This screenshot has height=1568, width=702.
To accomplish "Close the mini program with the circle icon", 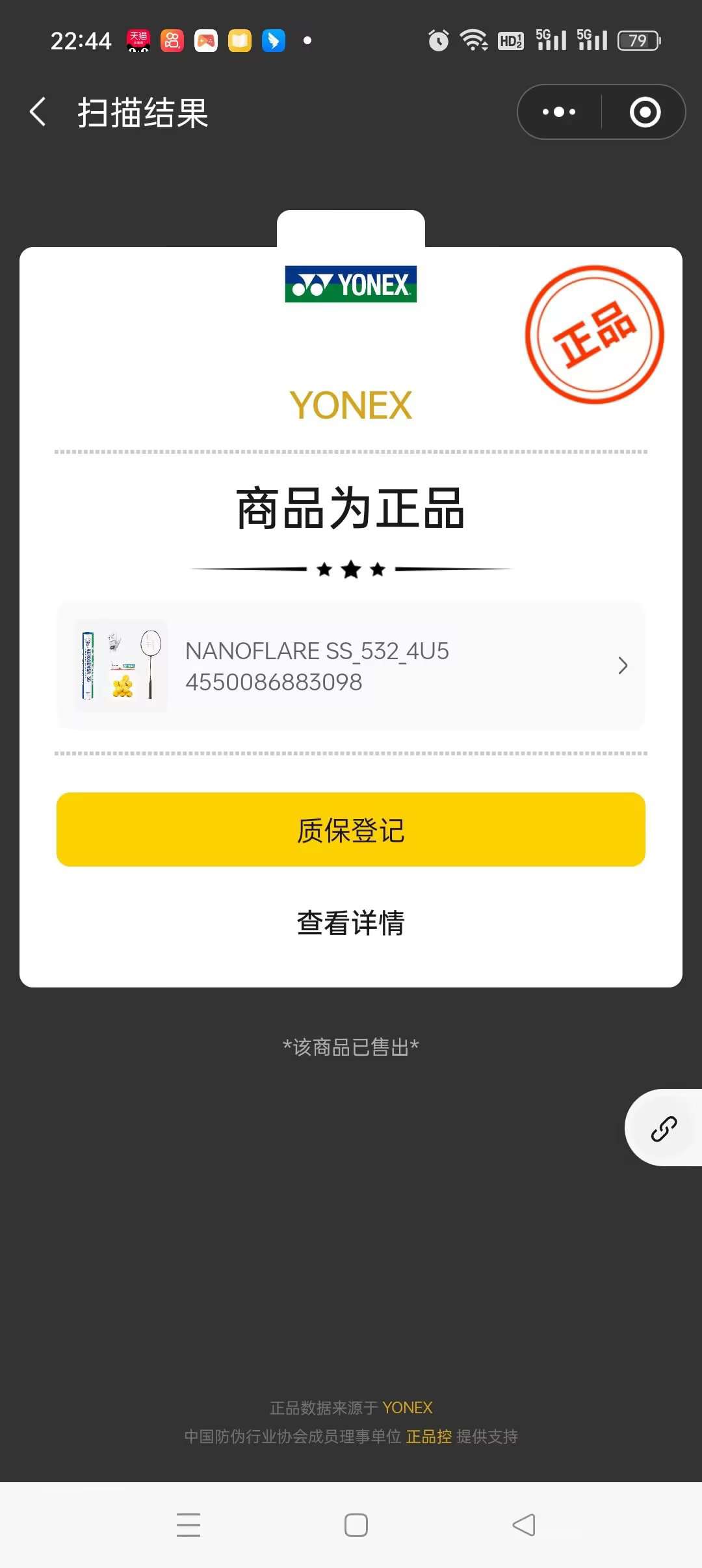I will [x=645, y=112].
